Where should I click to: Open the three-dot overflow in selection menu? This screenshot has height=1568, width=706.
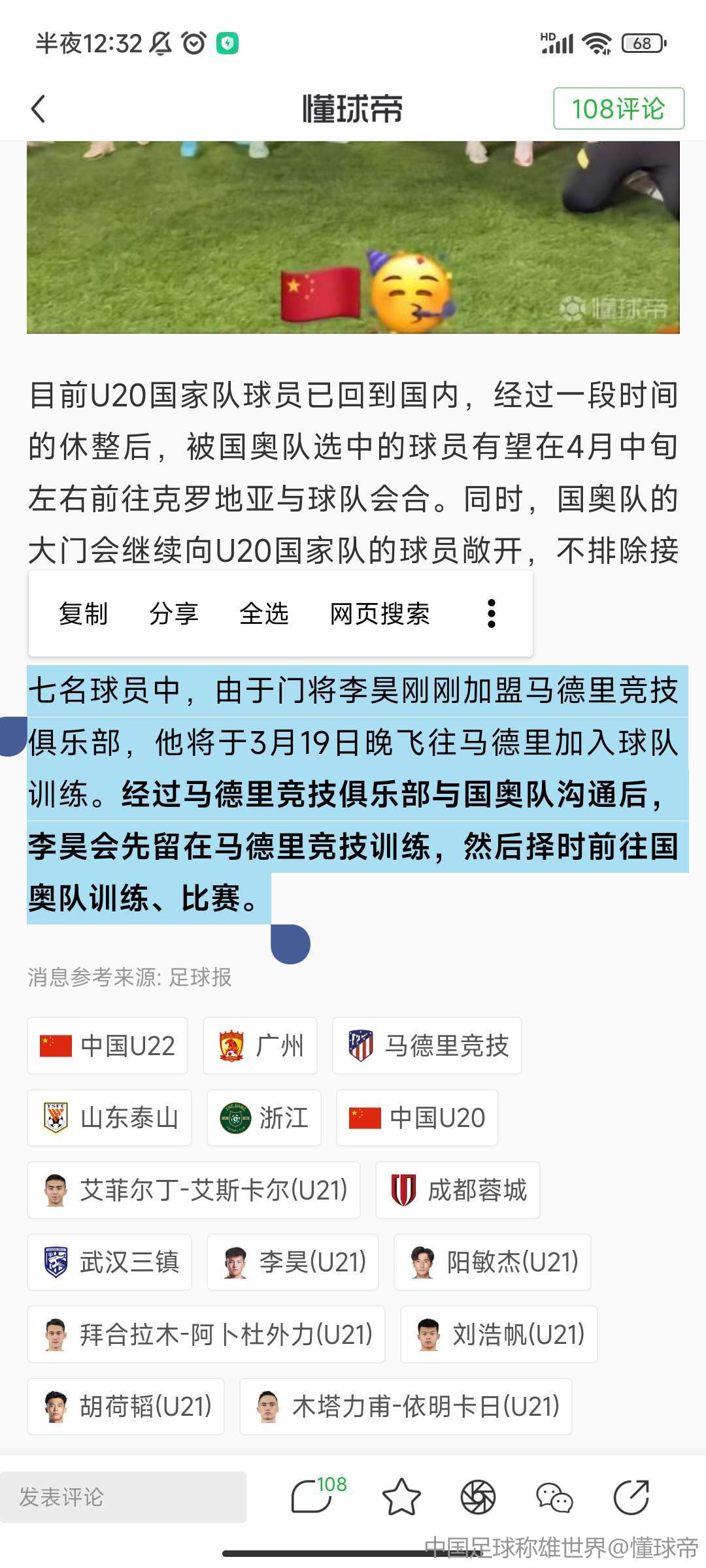tap(492, 613)
